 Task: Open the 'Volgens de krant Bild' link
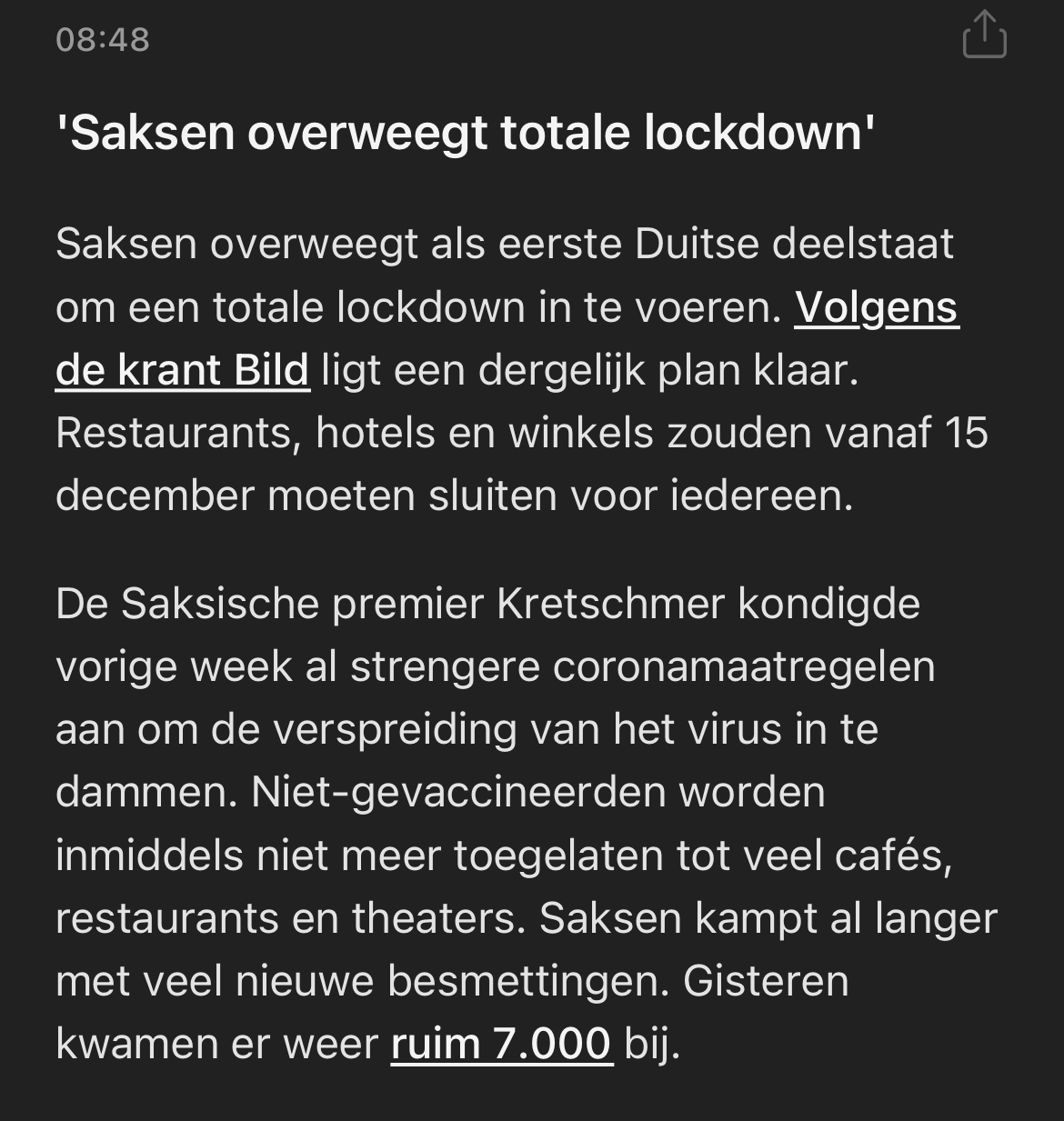[182, 370]
